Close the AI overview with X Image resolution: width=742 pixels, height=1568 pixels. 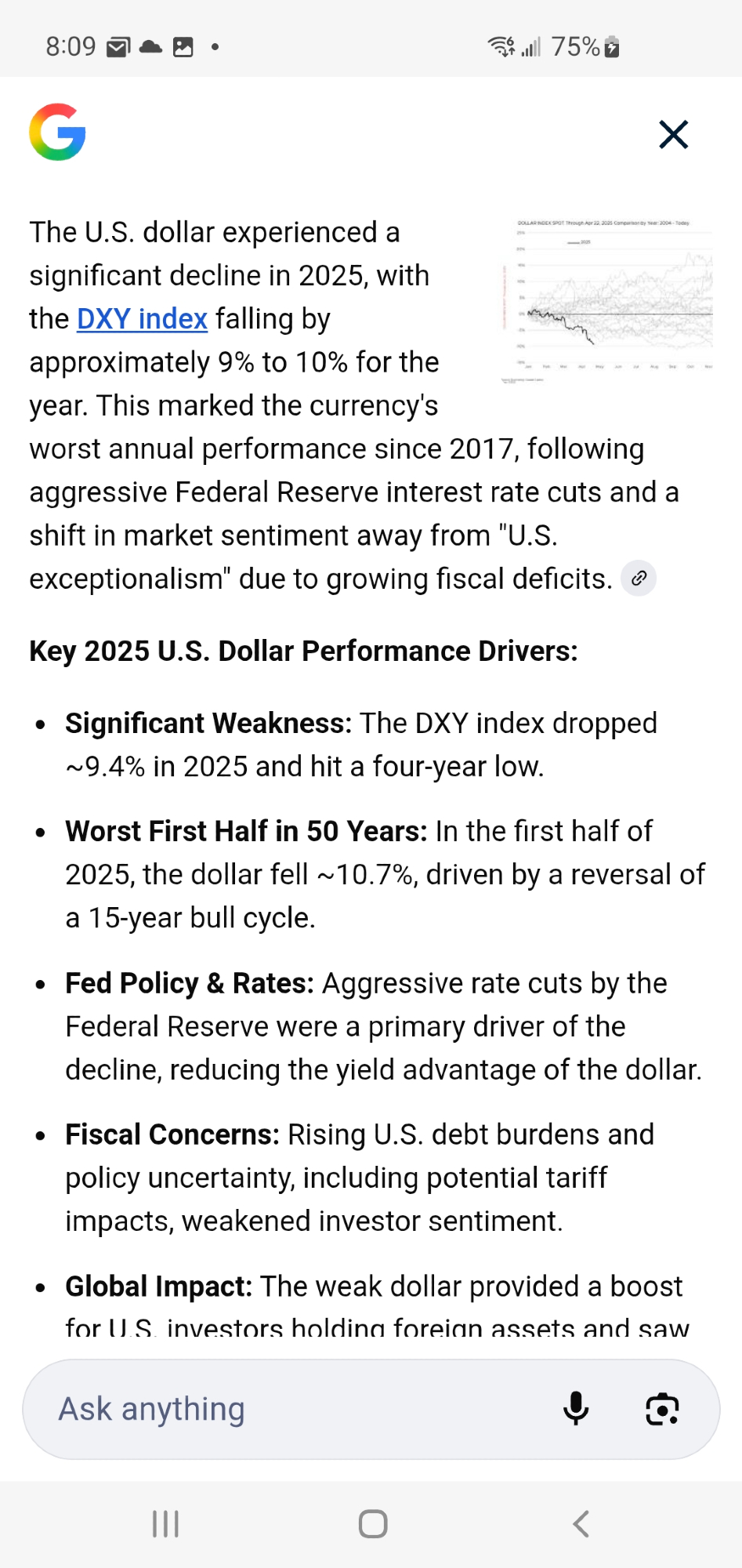pos(673,135)
